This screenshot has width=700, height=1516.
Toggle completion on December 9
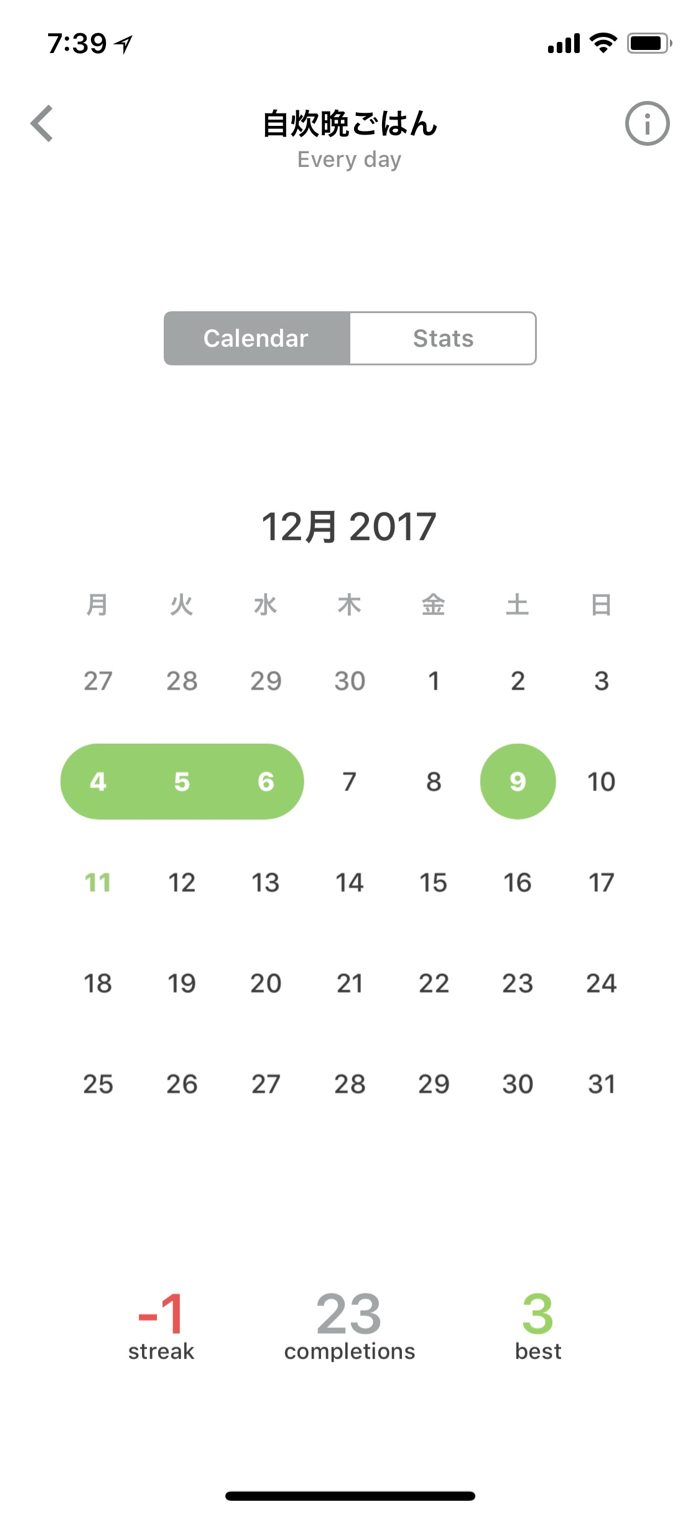point(517,782)
